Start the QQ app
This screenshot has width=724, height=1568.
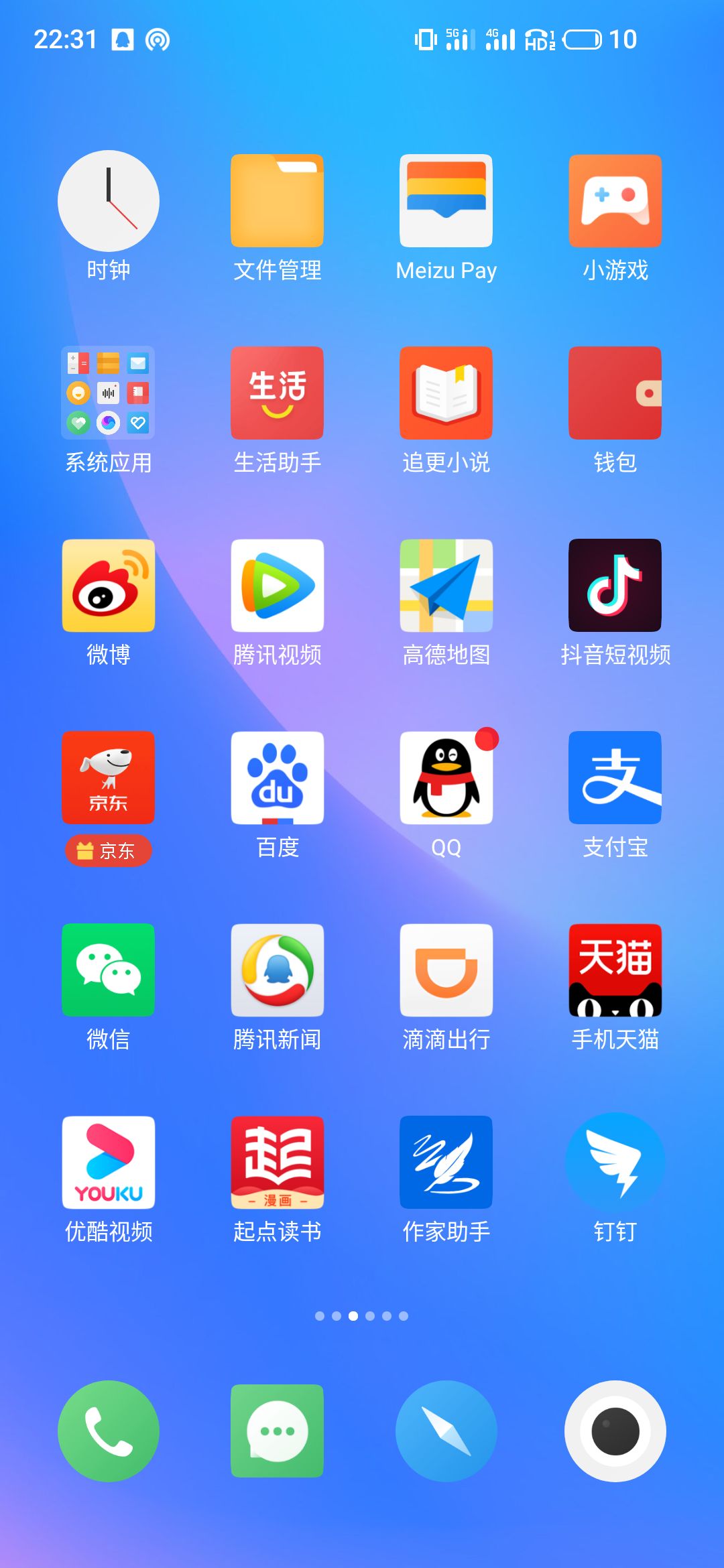coord(446,777)
